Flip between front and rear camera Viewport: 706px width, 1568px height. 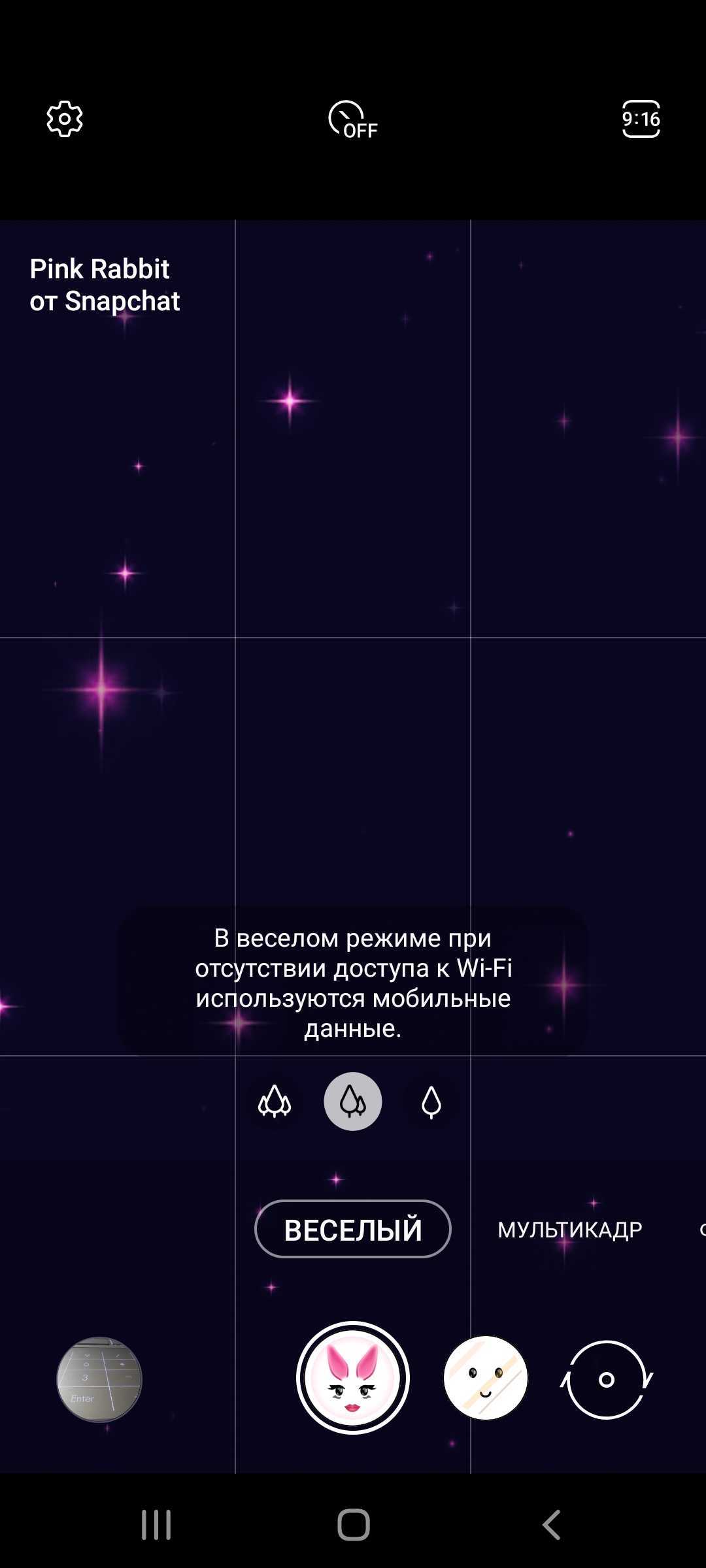point(607,1379)
